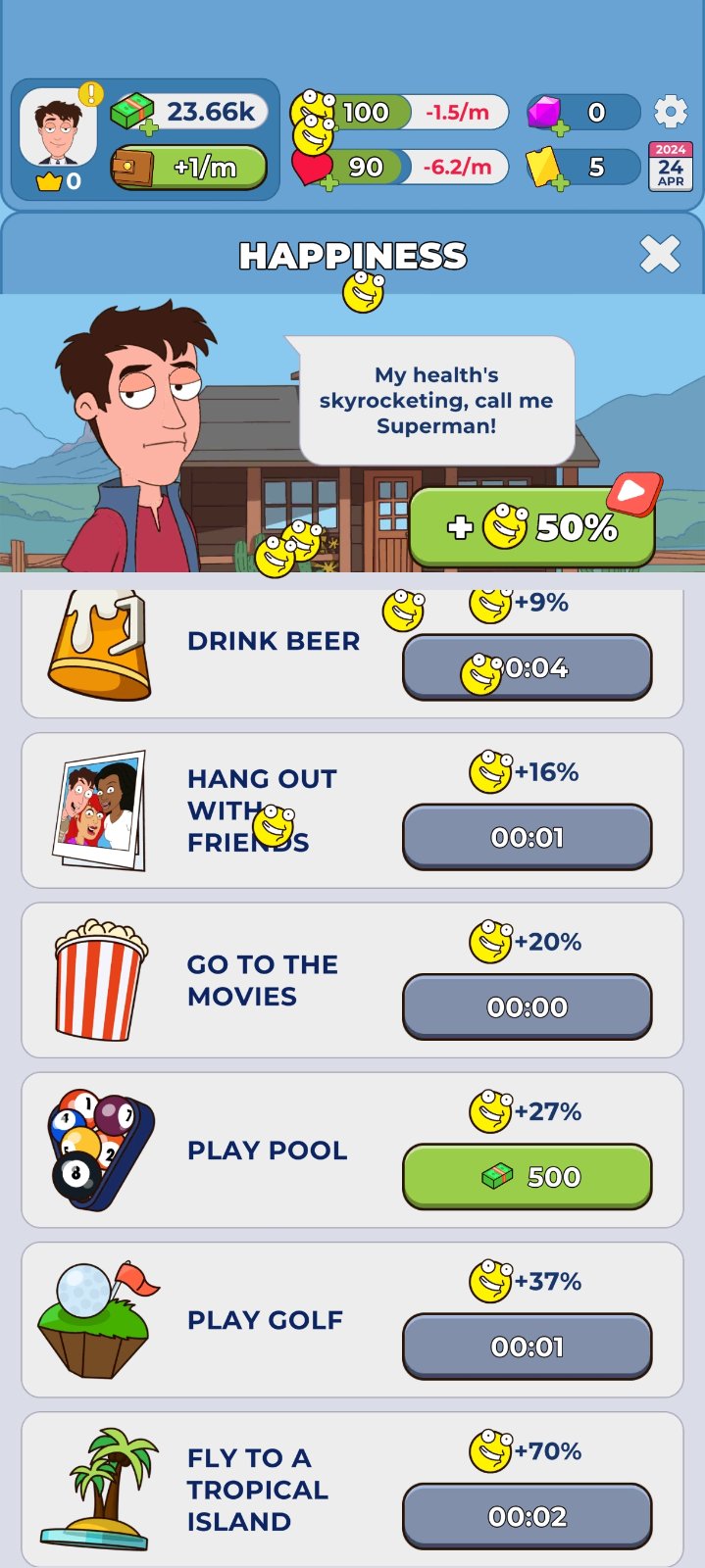The width and height of the screenshot is (705, 1568).
Task: Tap the Hang Out With Friends timer button
Action: 528,837
